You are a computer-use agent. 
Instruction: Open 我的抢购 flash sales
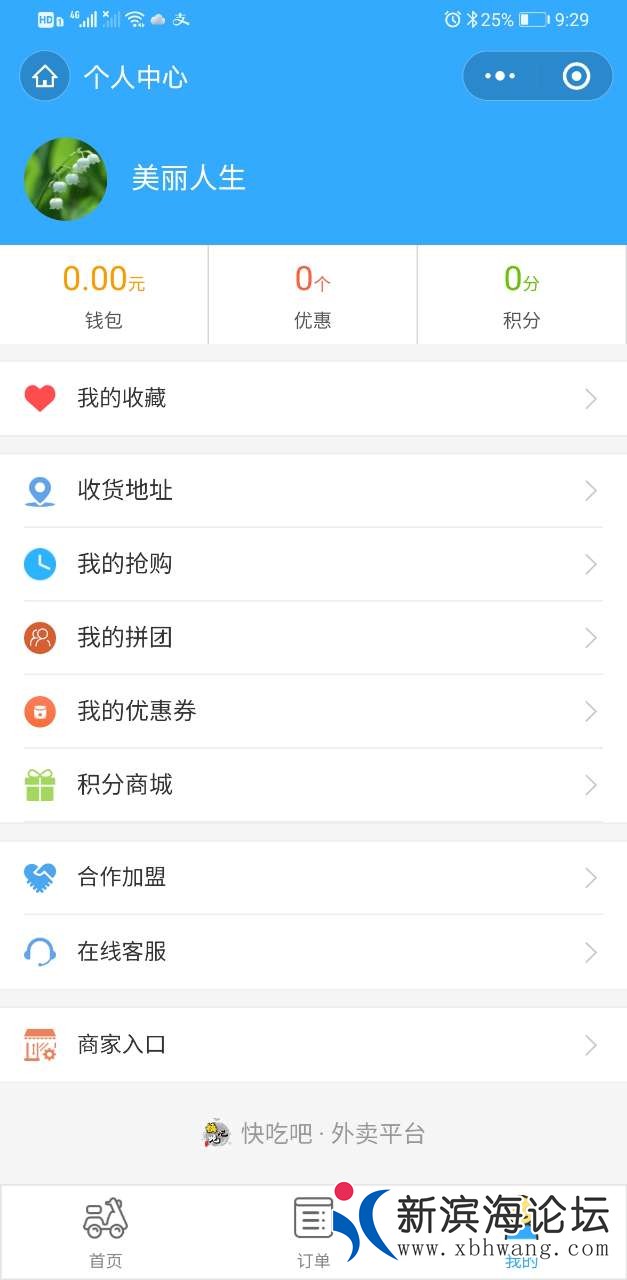tap(312, 564)
